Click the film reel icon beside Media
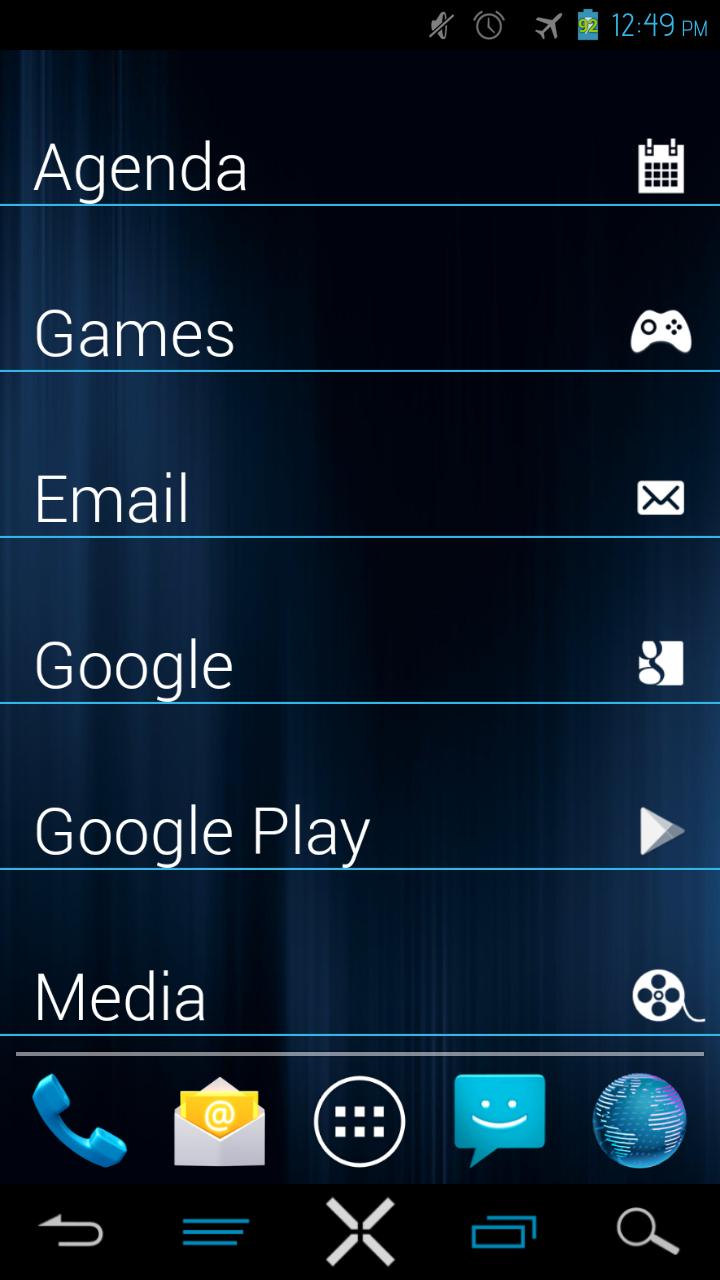The image size is (720, 1280). tap(660, 993)
